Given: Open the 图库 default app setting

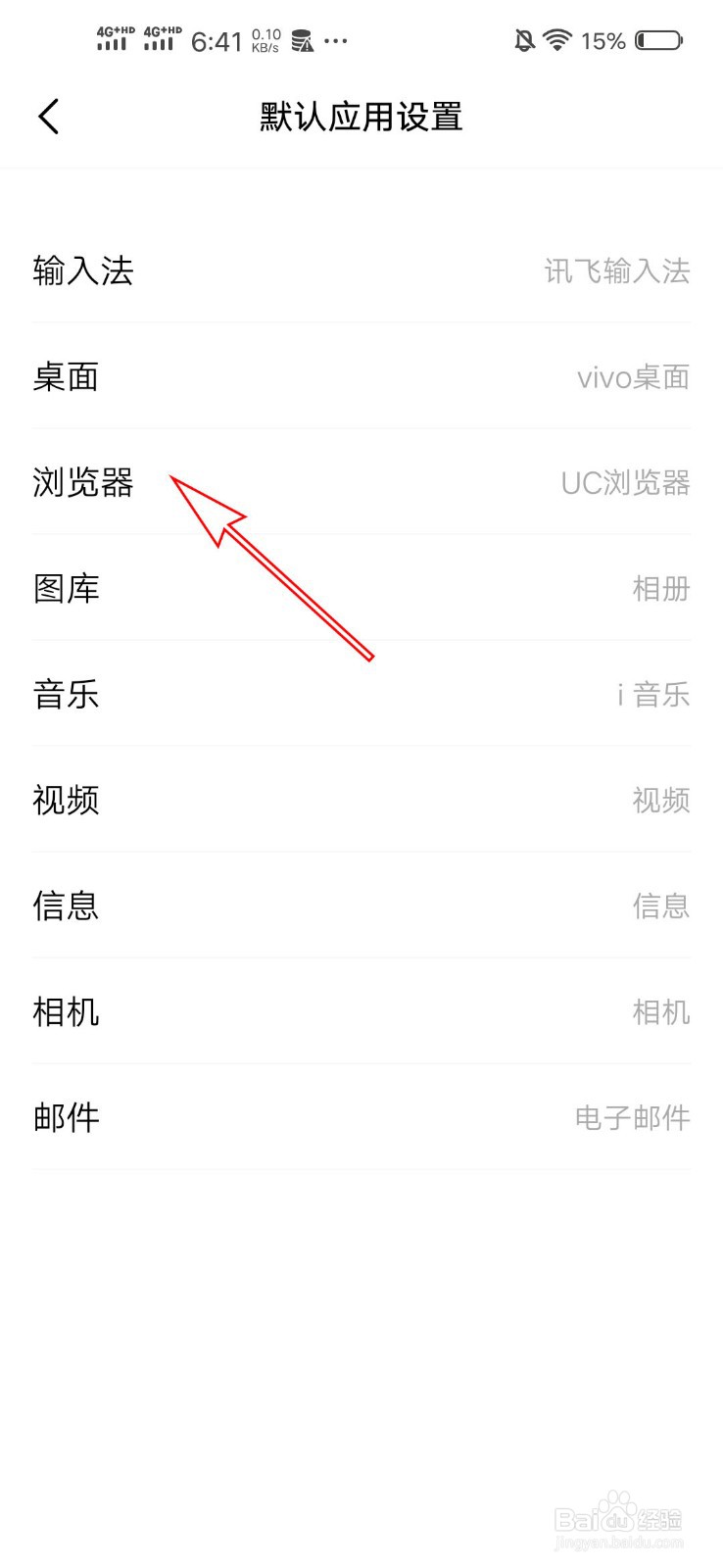Looking at the screenshot, I should (x=361, y=588).
